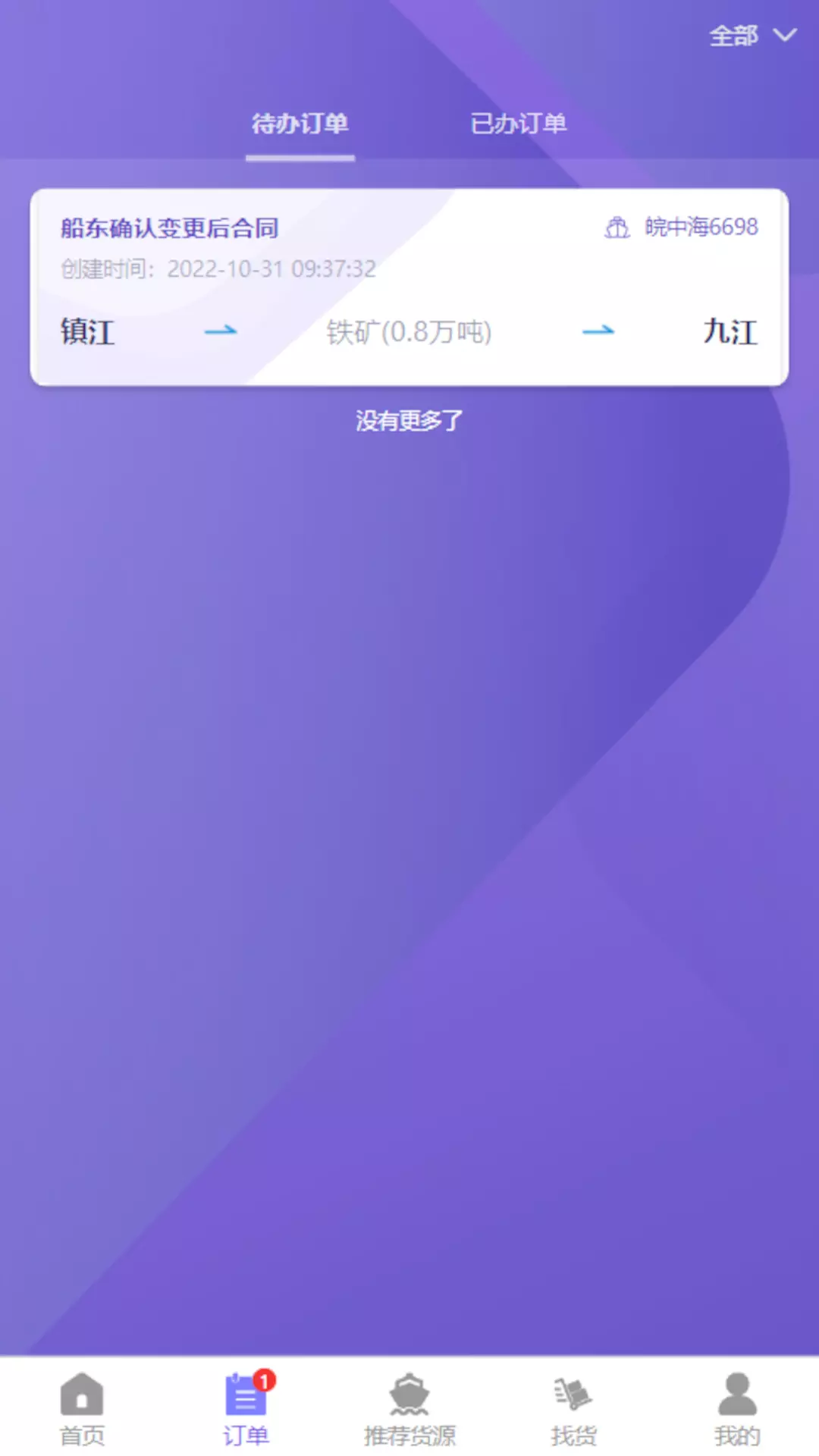819x1456 pixels.
Task: Go to the 首页 tab
Action: 82,1409
